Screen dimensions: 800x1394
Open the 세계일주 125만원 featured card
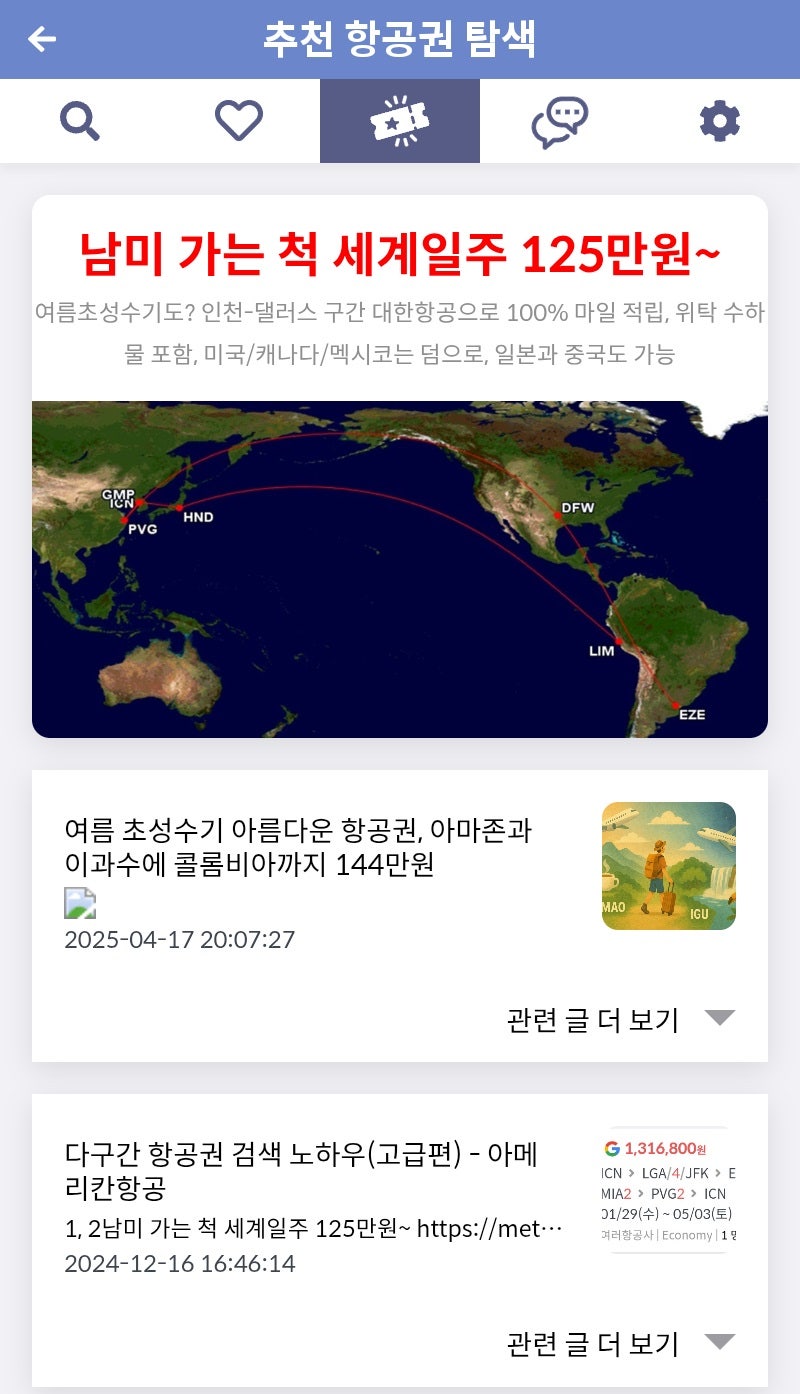point(400,466)
